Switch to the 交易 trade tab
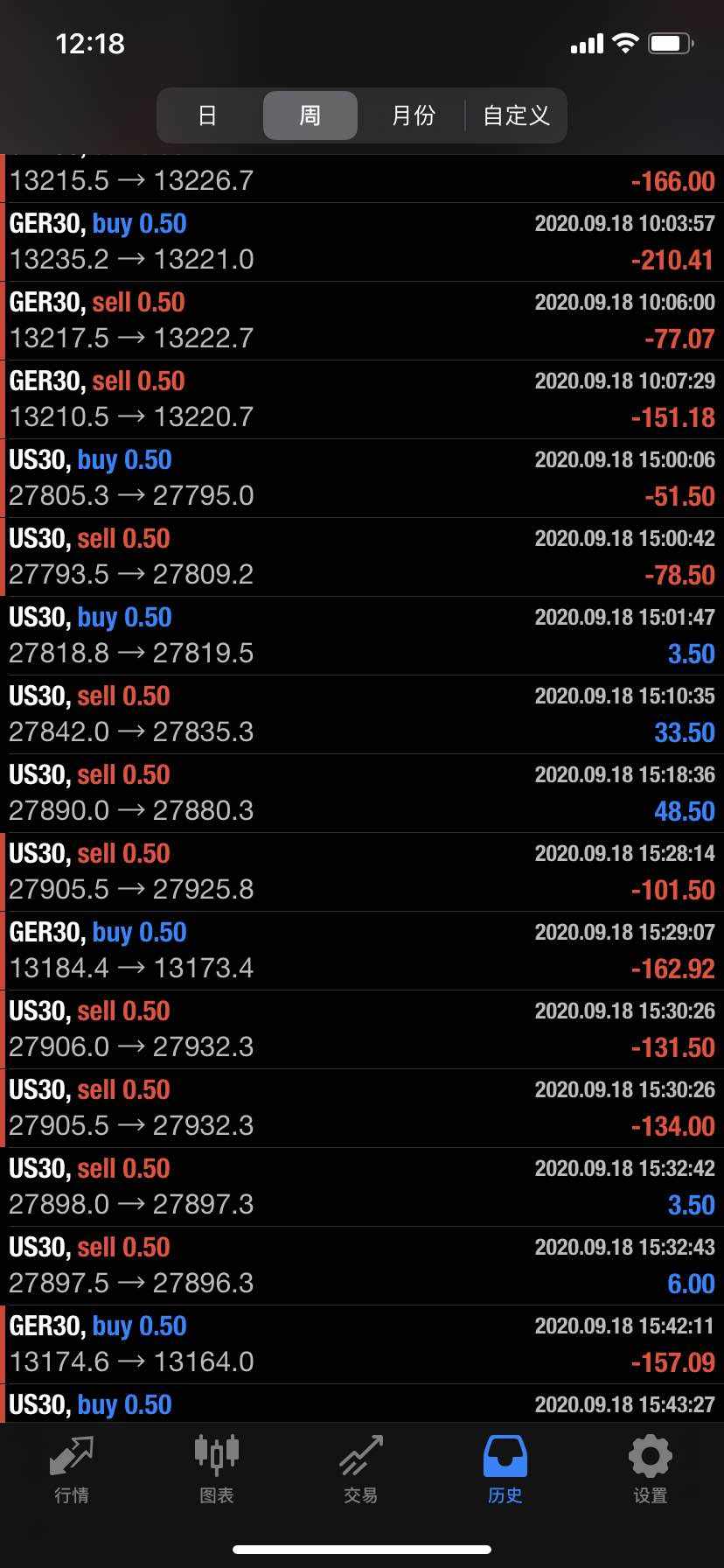Viewport: 724px width, 1568px height. click(361, 1470)
